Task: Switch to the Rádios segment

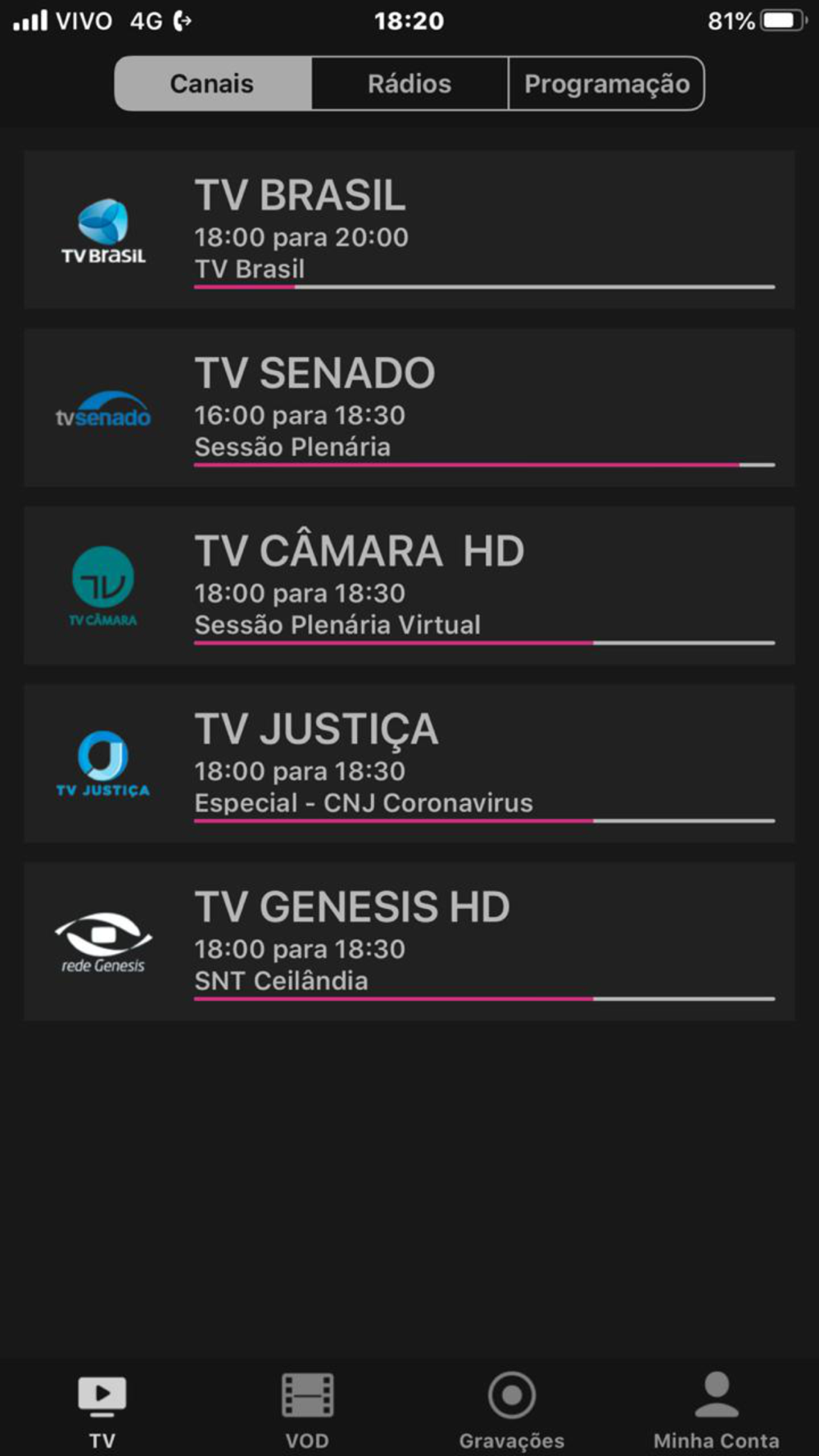Action: (409, 84)
